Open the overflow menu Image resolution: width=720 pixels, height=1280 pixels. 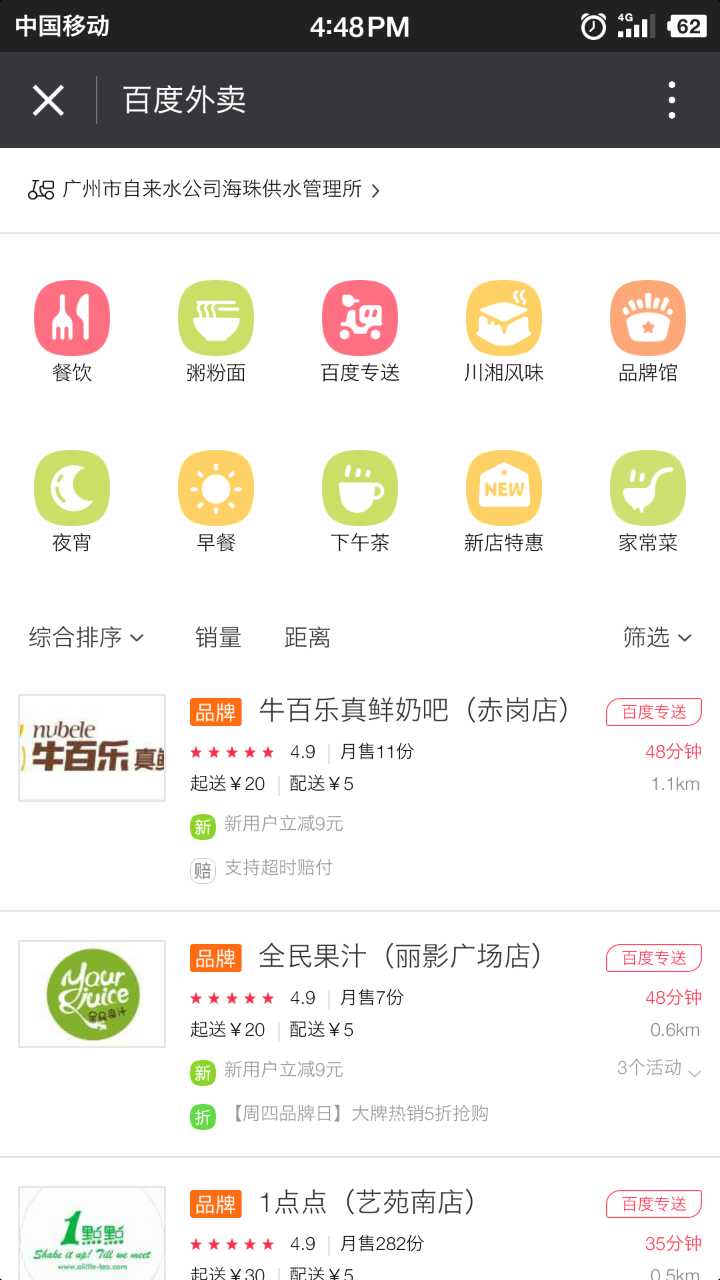pyautogui.click(x=672, y=100)
